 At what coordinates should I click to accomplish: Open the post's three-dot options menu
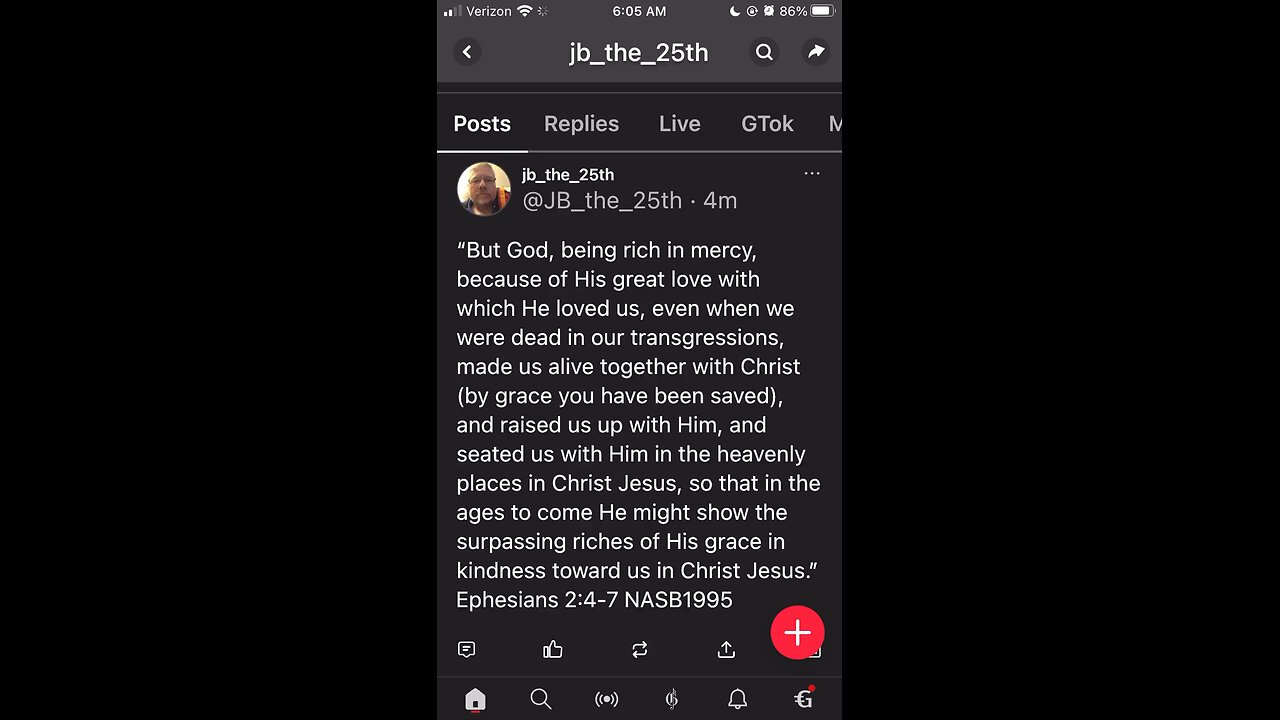pos(812,174)
